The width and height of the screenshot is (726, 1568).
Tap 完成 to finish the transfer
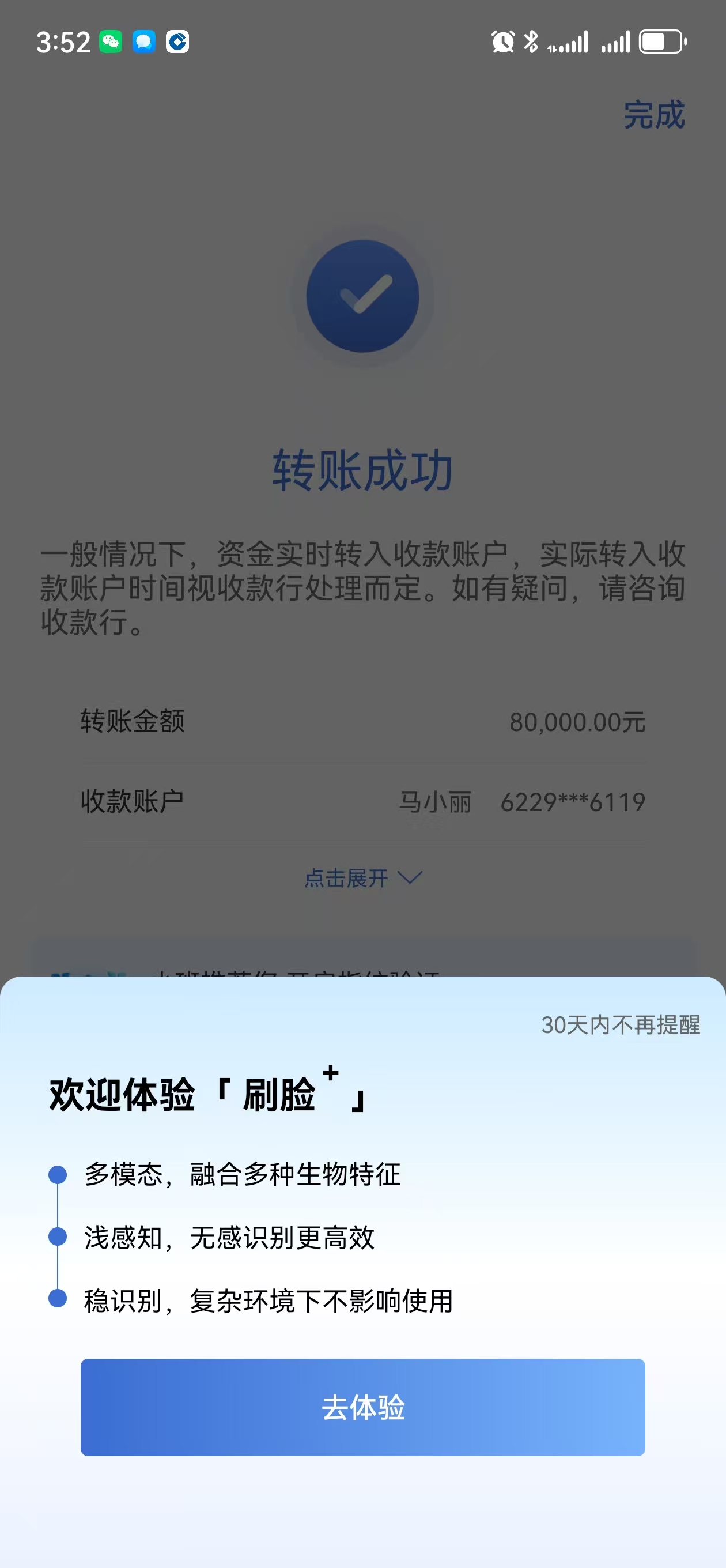pyautogui.click(x=653, y=115)
